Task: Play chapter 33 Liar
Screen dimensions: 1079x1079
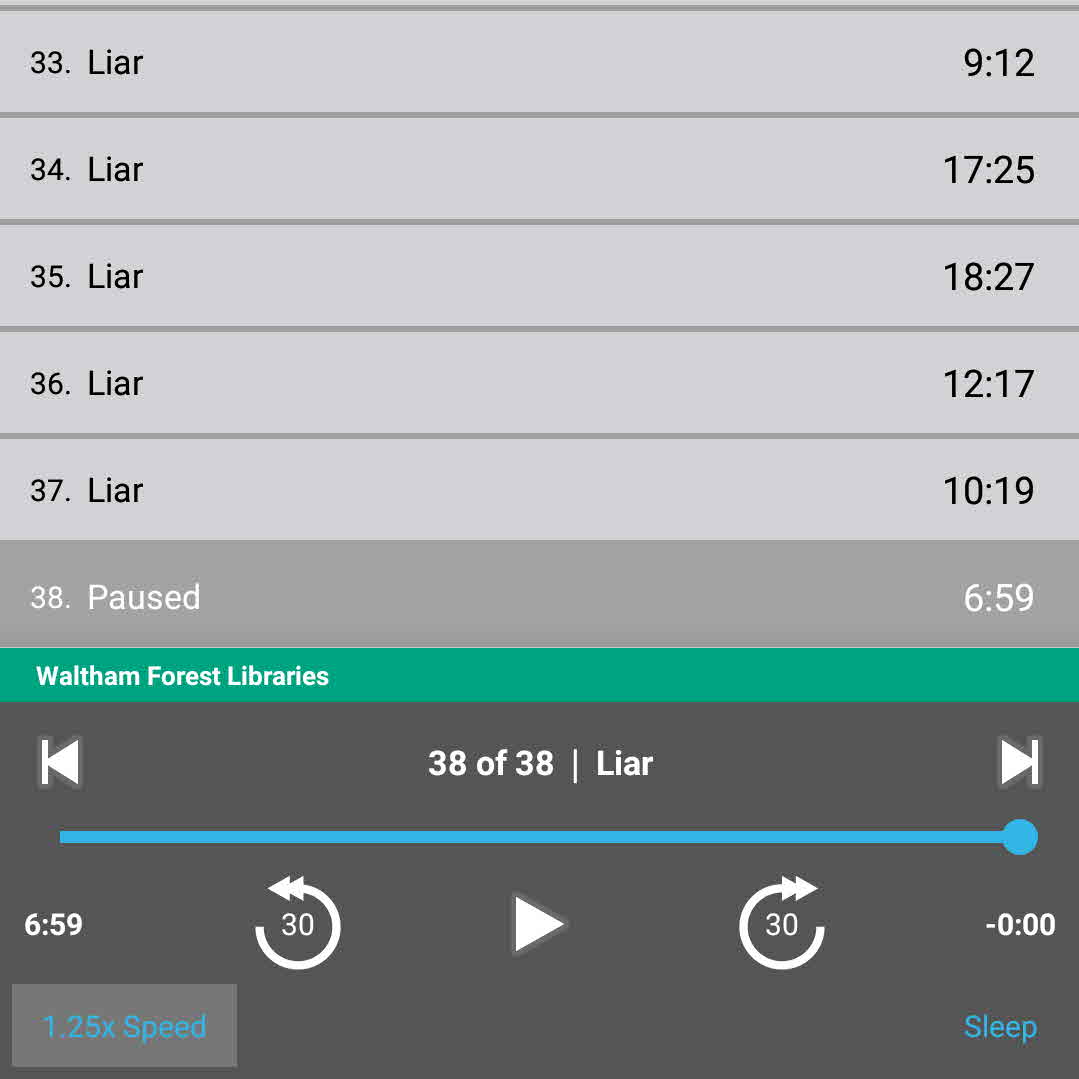Action: [539, 63]
